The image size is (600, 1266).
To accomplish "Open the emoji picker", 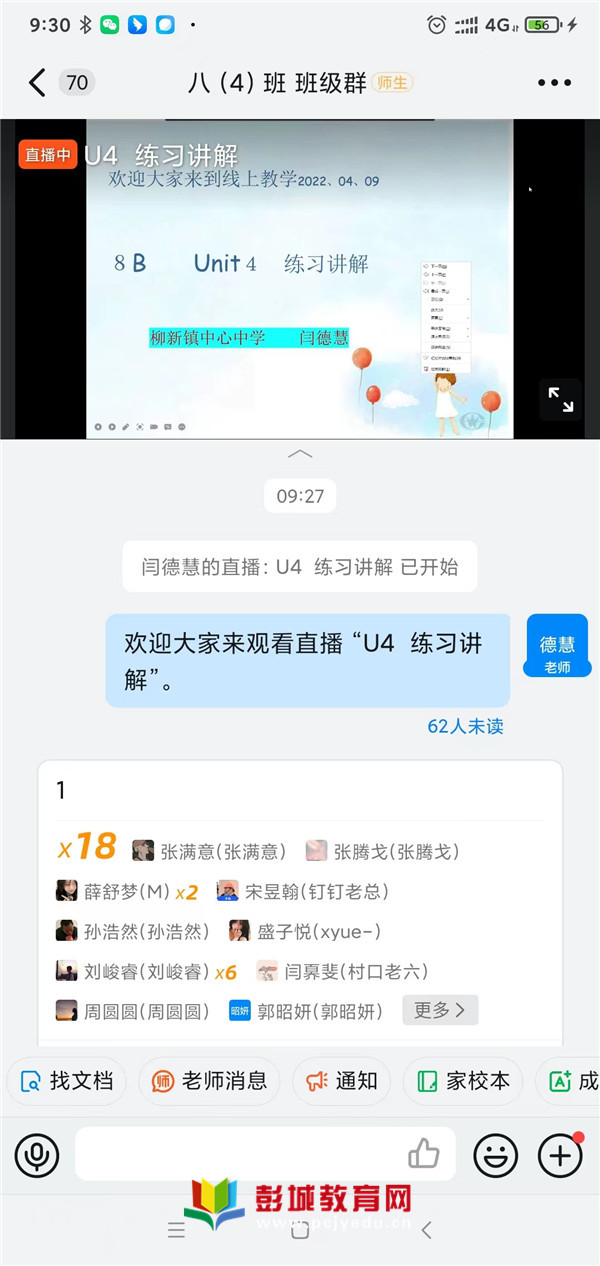I will (496, 1156).
